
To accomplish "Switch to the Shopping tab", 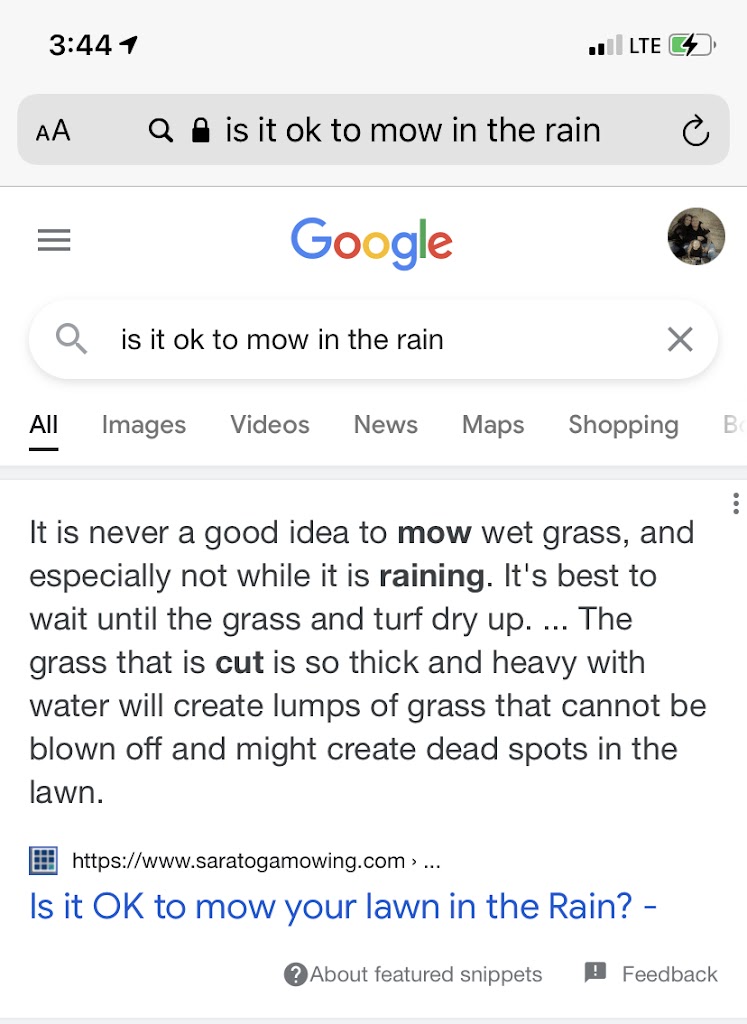I will (x=623, y=425).
